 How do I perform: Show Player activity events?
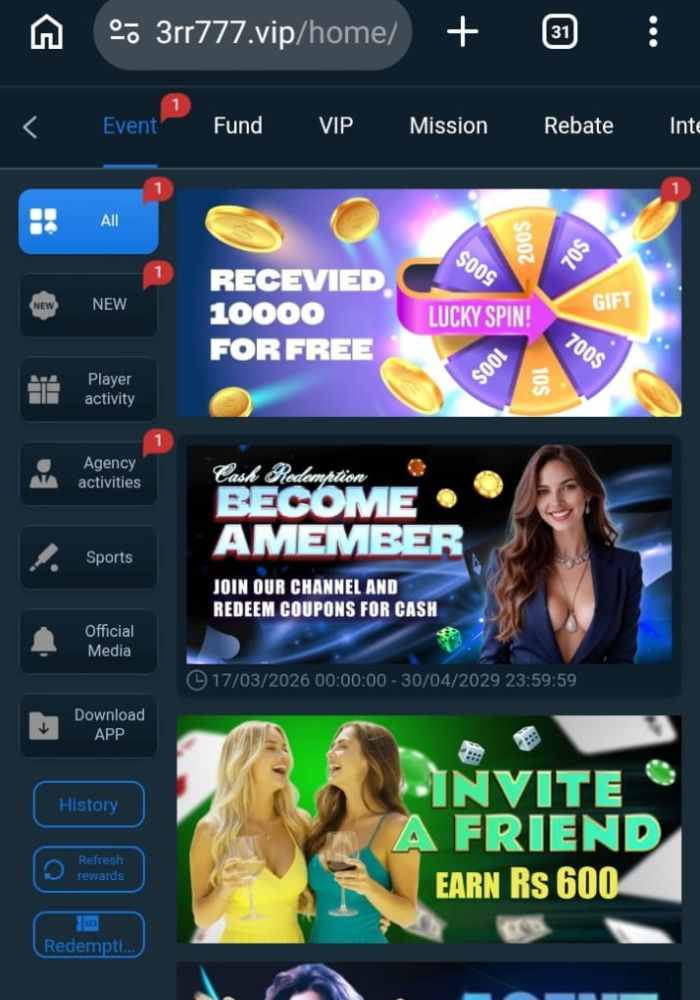click(x=88, y=389)
